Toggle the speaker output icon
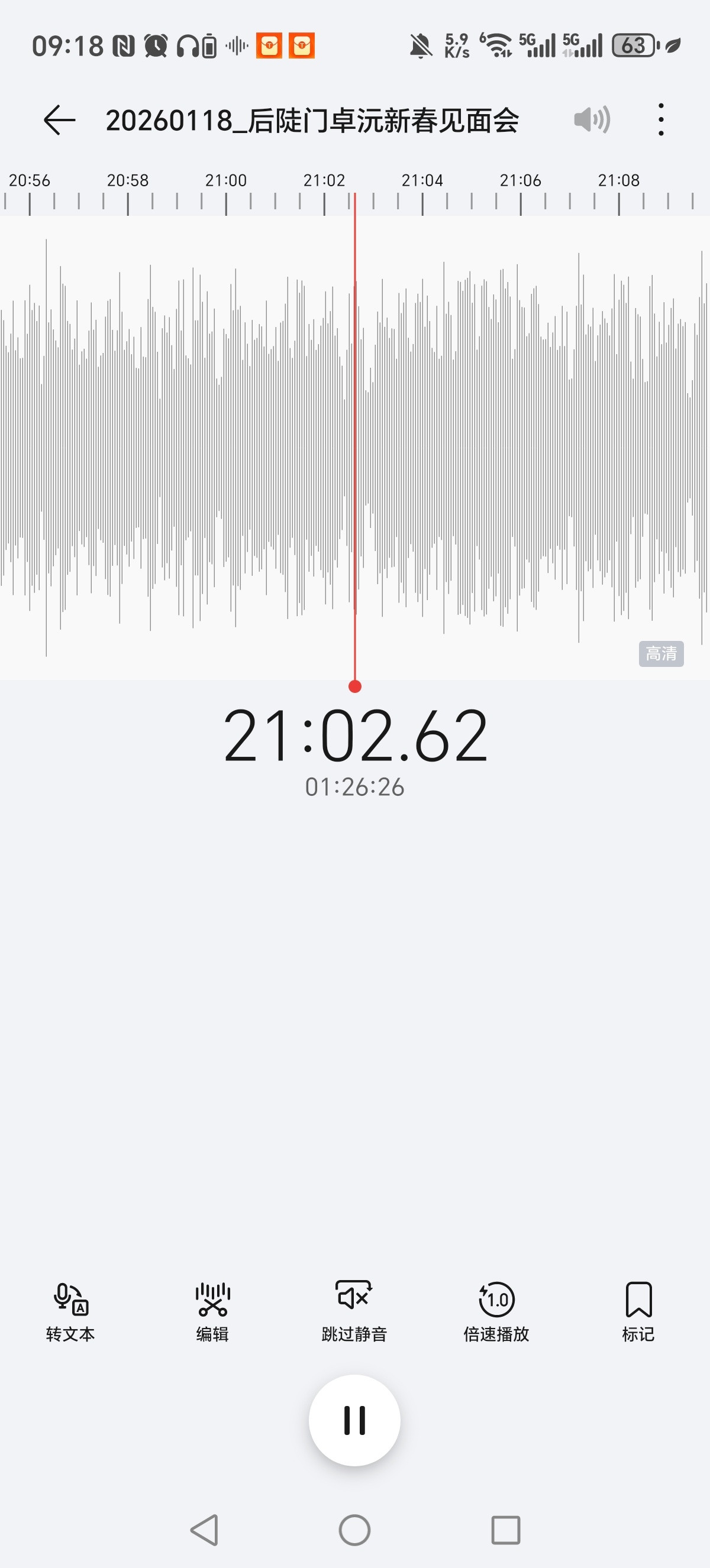Screen dimensions: 710x1568 click(x=592, y=119)
